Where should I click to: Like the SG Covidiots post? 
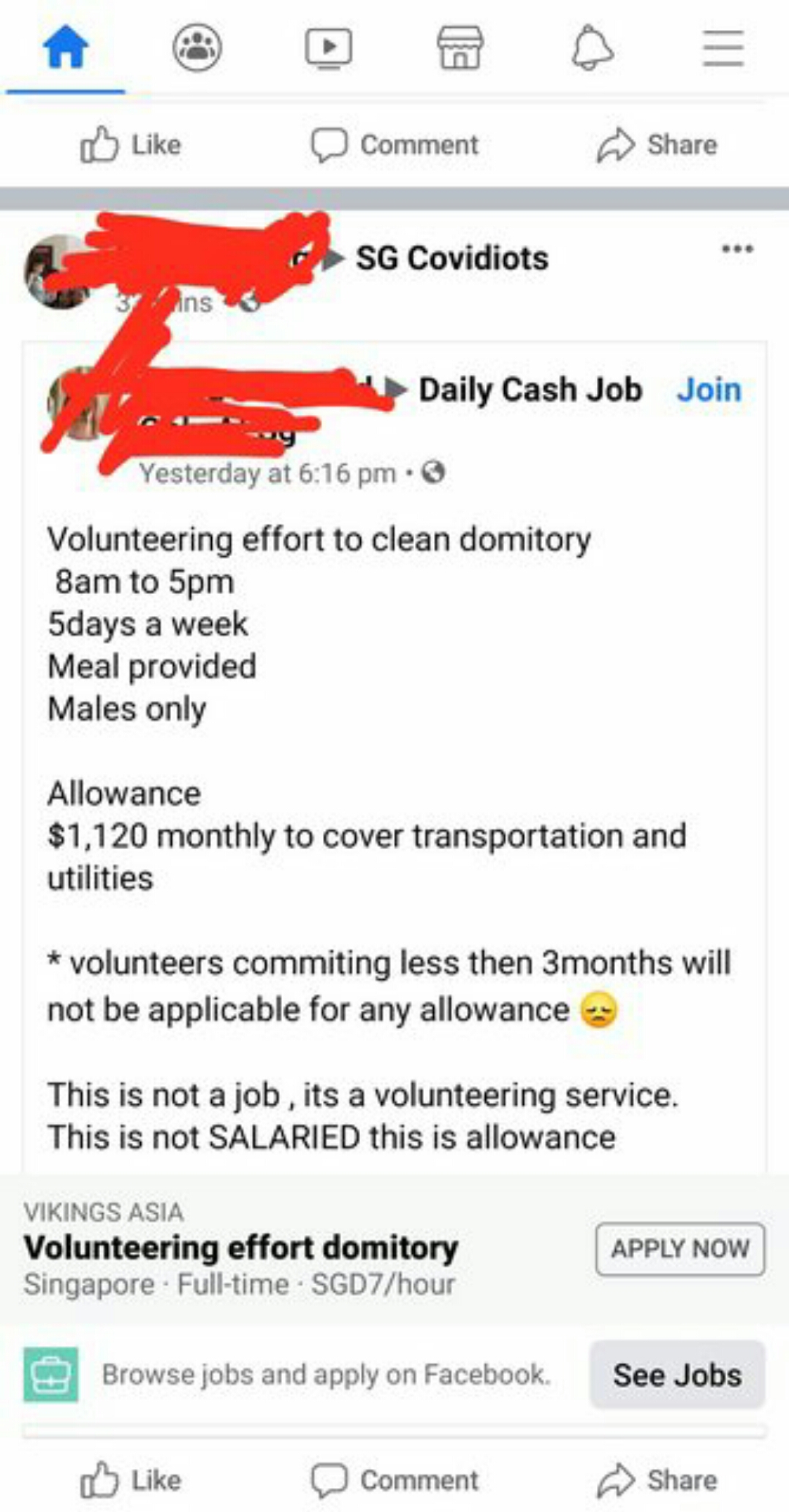pyautogui.click(x=131, y=1480)
